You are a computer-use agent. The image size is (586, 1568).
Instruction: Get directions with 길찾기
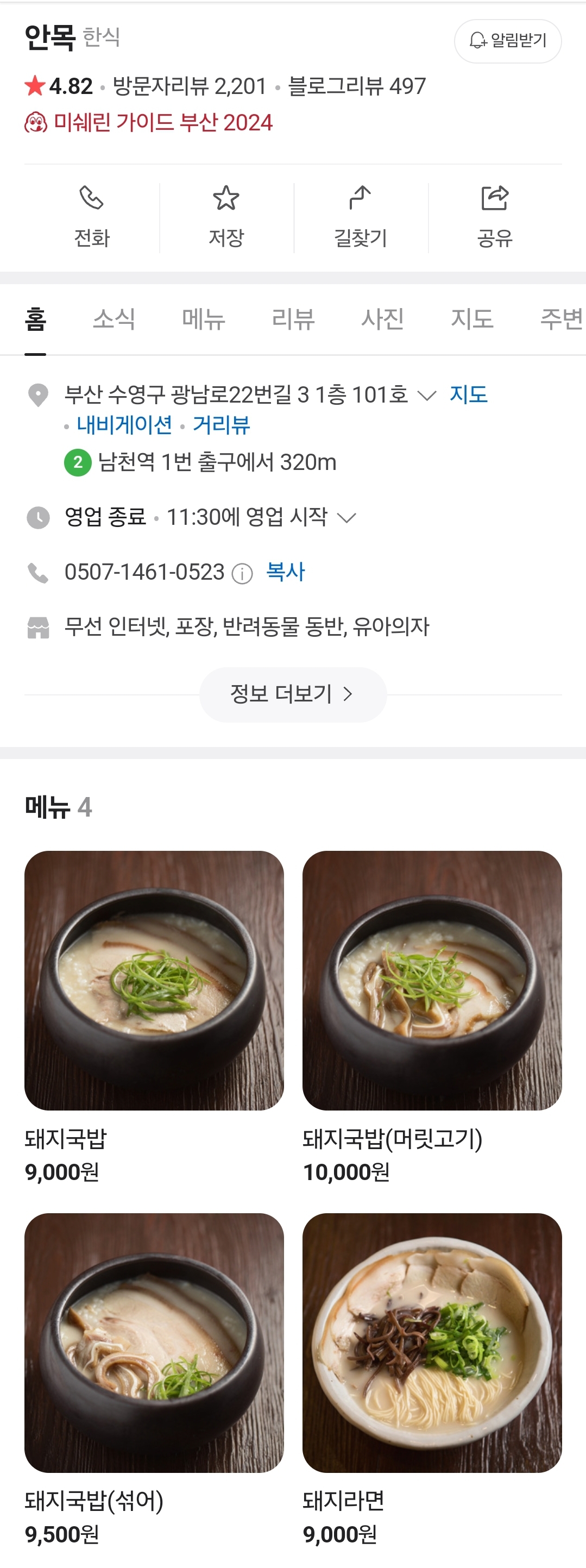[x=360, y=217]
